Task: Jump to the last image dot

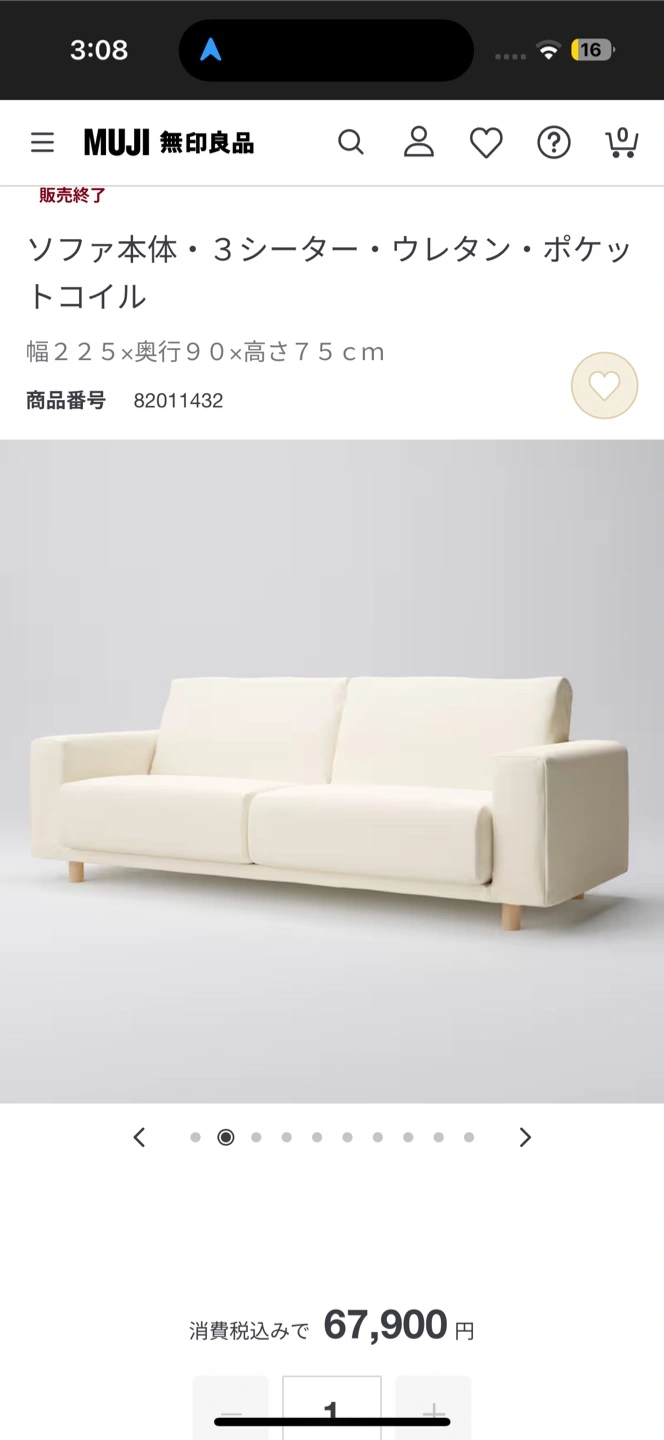Action: click(x=469, y=1137)
